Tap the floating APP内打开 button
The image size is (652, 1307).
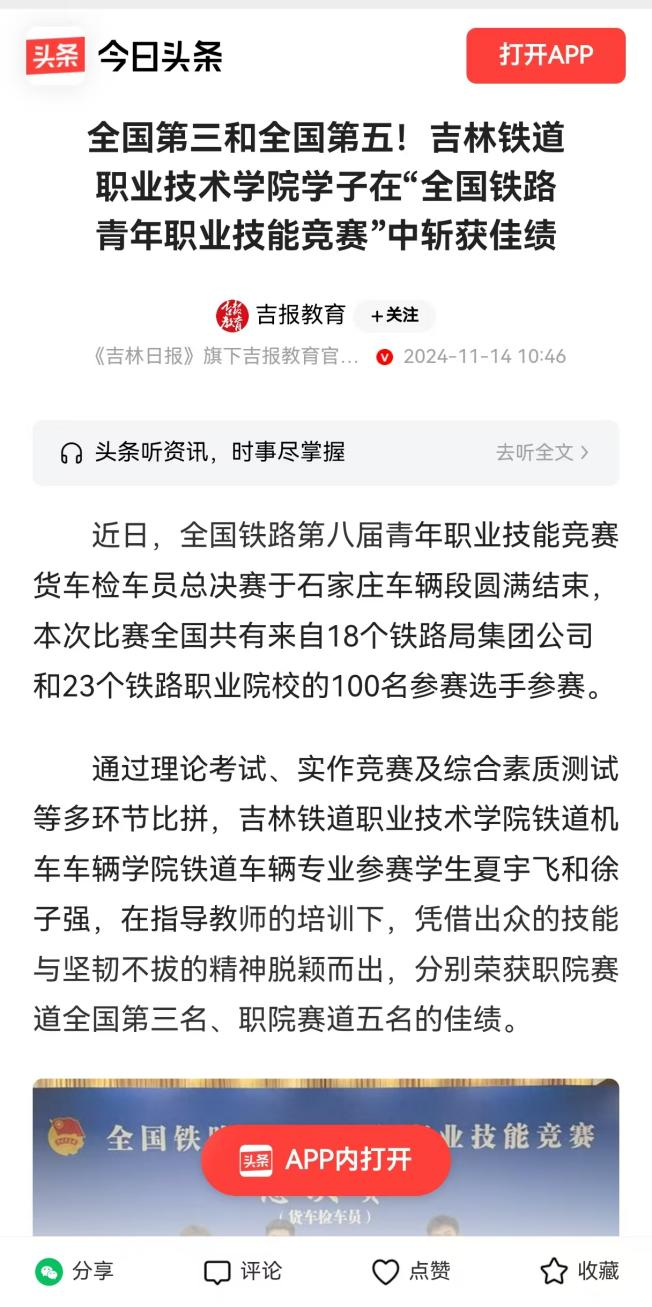pos(326,1160)
